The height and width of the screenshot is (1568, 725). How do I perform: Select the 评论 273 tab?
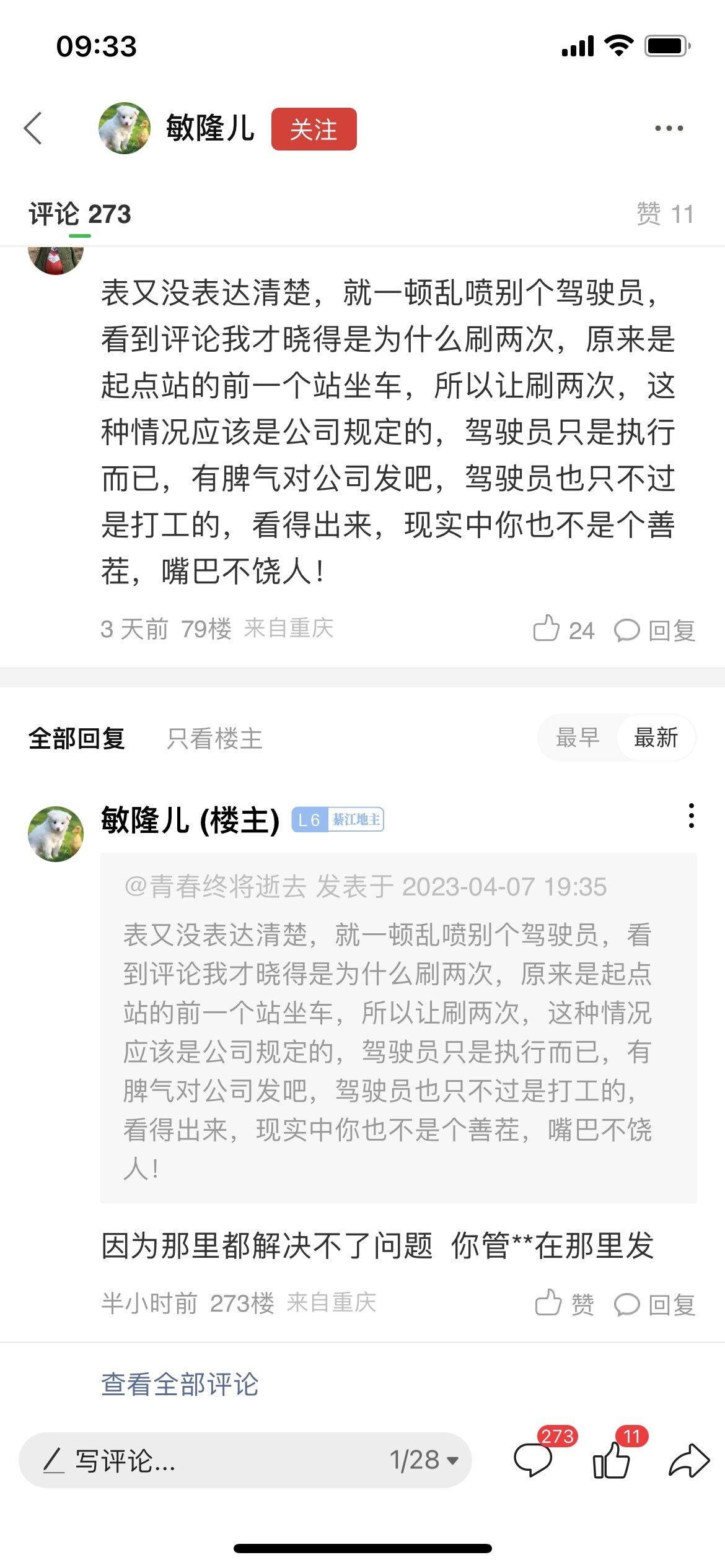click(x=80, y=214)
